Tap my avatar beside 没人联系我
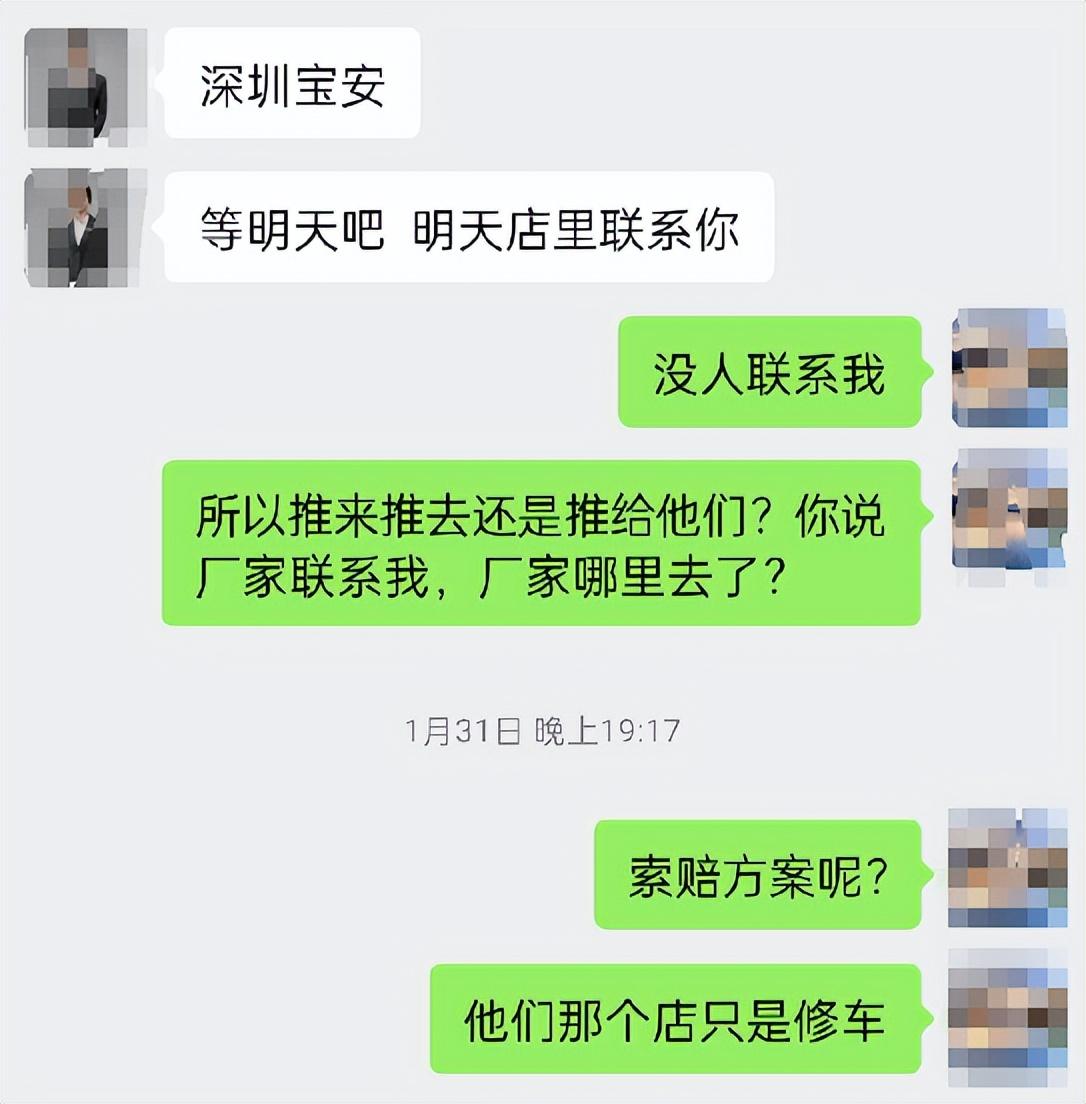 (x=1009, y=368)
